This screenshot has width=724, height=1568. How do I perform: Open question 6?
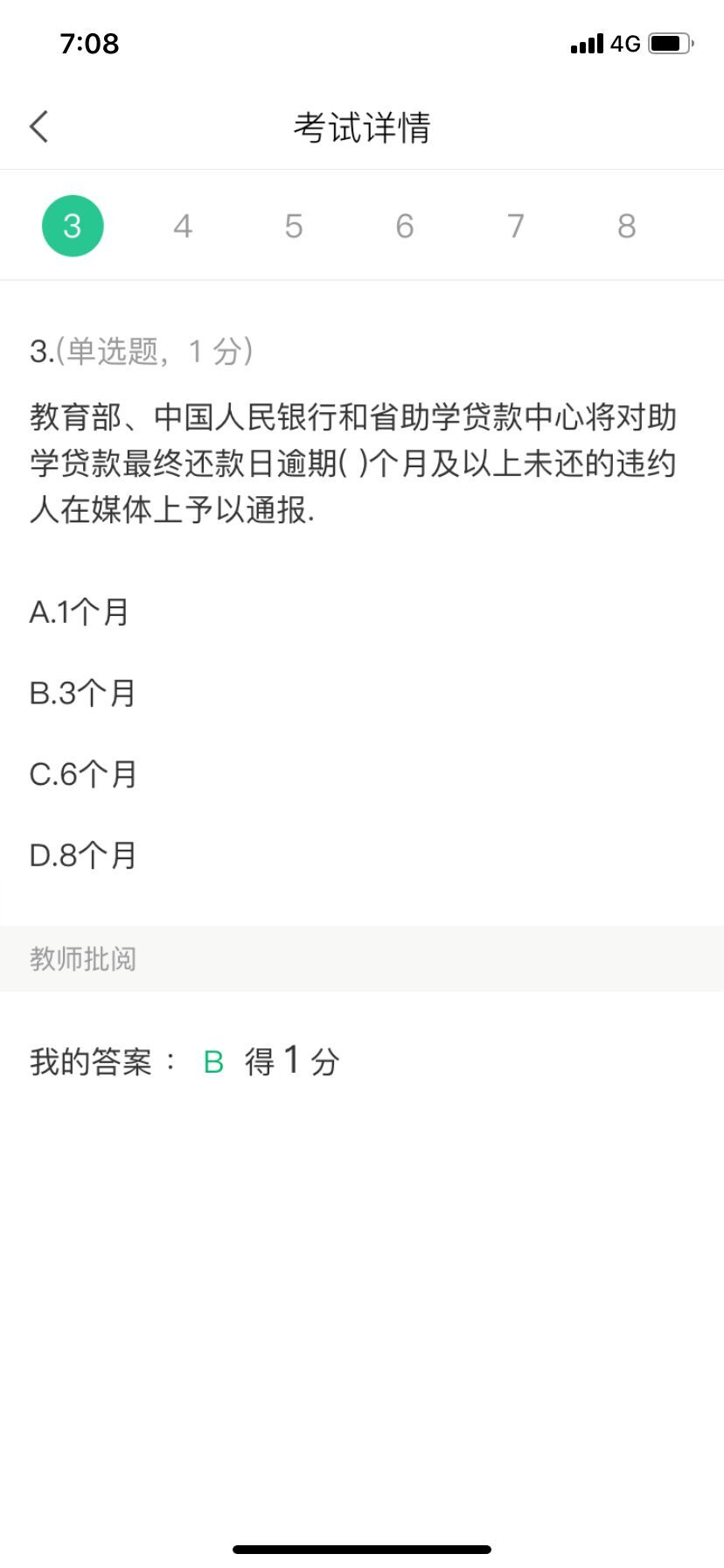[x=405, y=227]
